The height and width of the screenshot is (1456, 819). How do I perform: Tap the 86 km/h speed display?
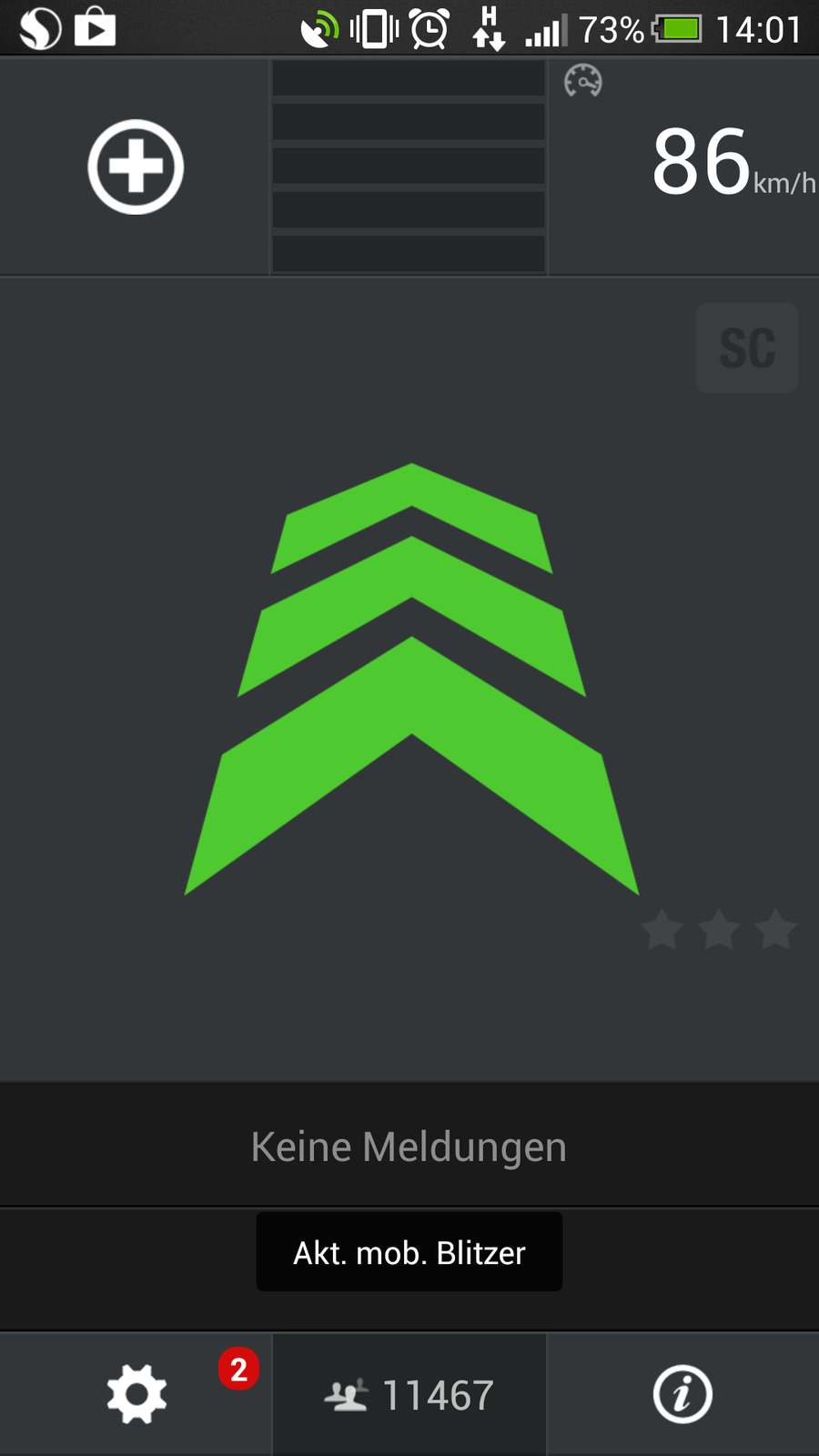(733, 163)
